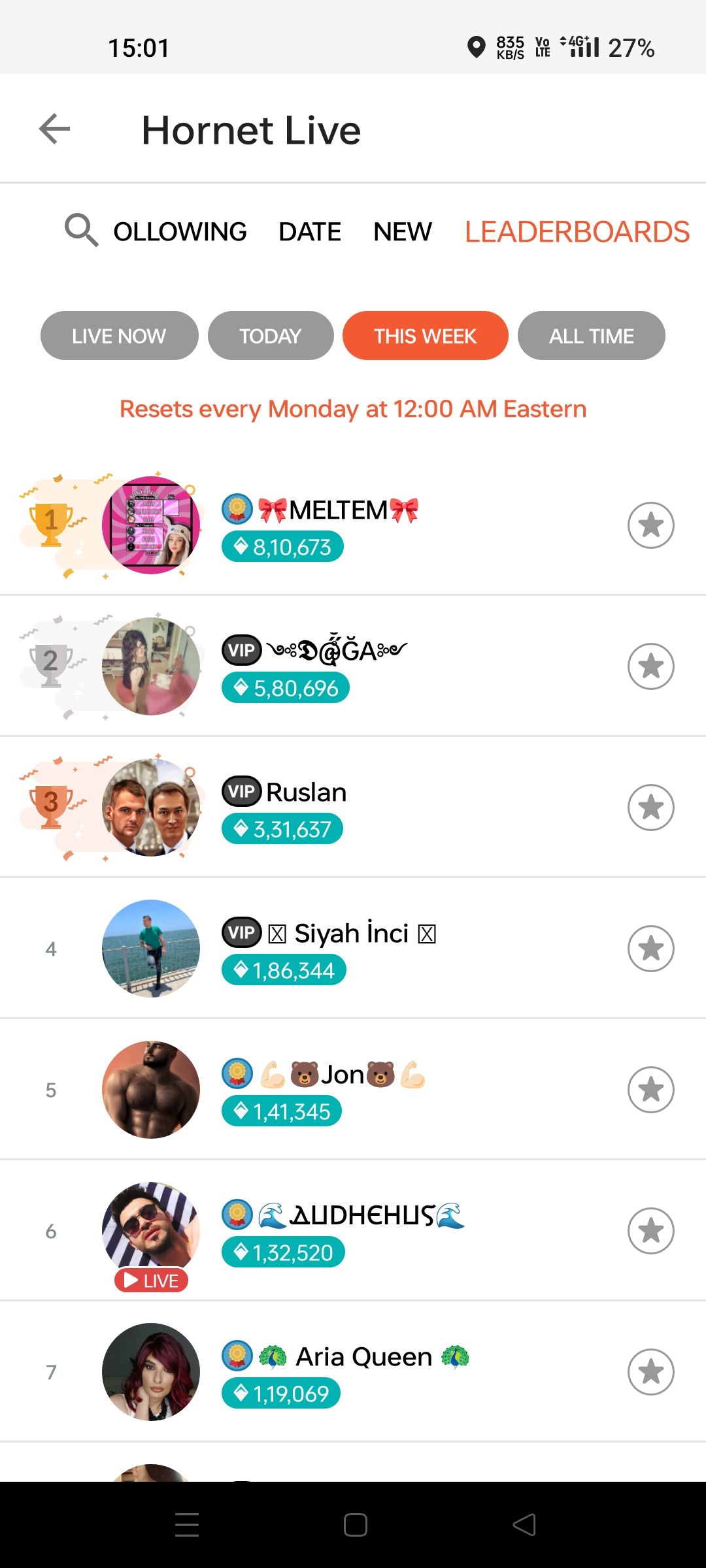Select the This Week filter
Image resolution: width=706 pixels, height=1568 pixels.
pyautogui.click(x=425, y=336)
